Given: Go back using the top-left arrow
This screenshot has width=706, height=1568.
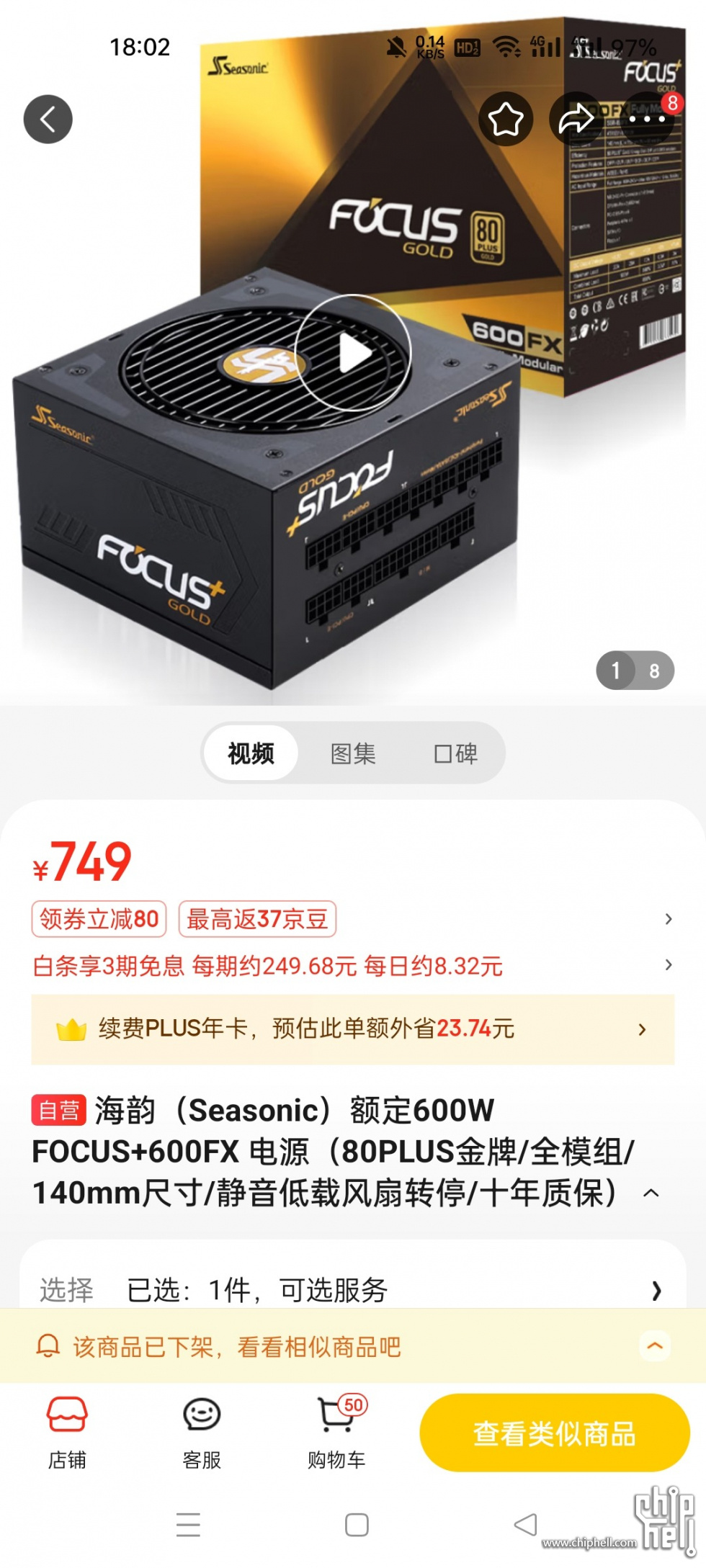Looking at the screenshot, I should tap(48, 120).
